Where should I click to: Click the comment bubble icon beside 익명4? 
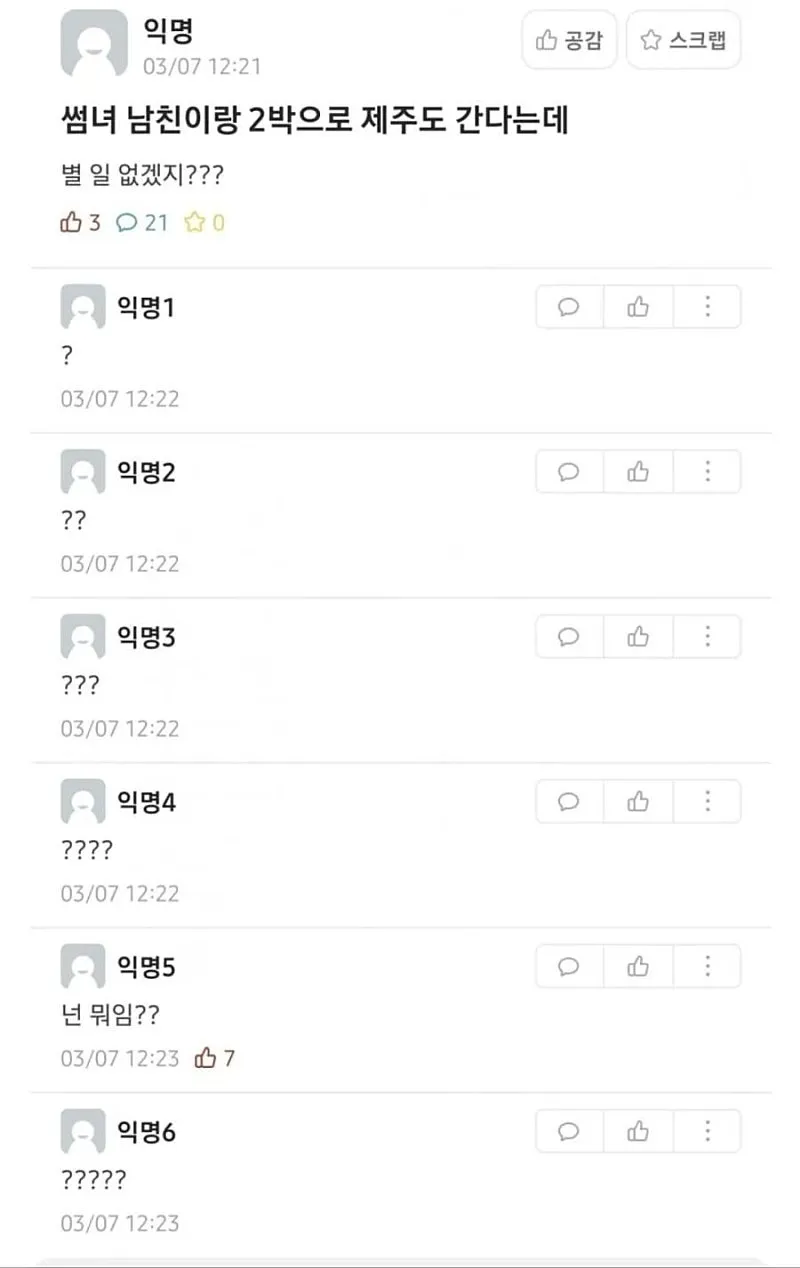568,801
